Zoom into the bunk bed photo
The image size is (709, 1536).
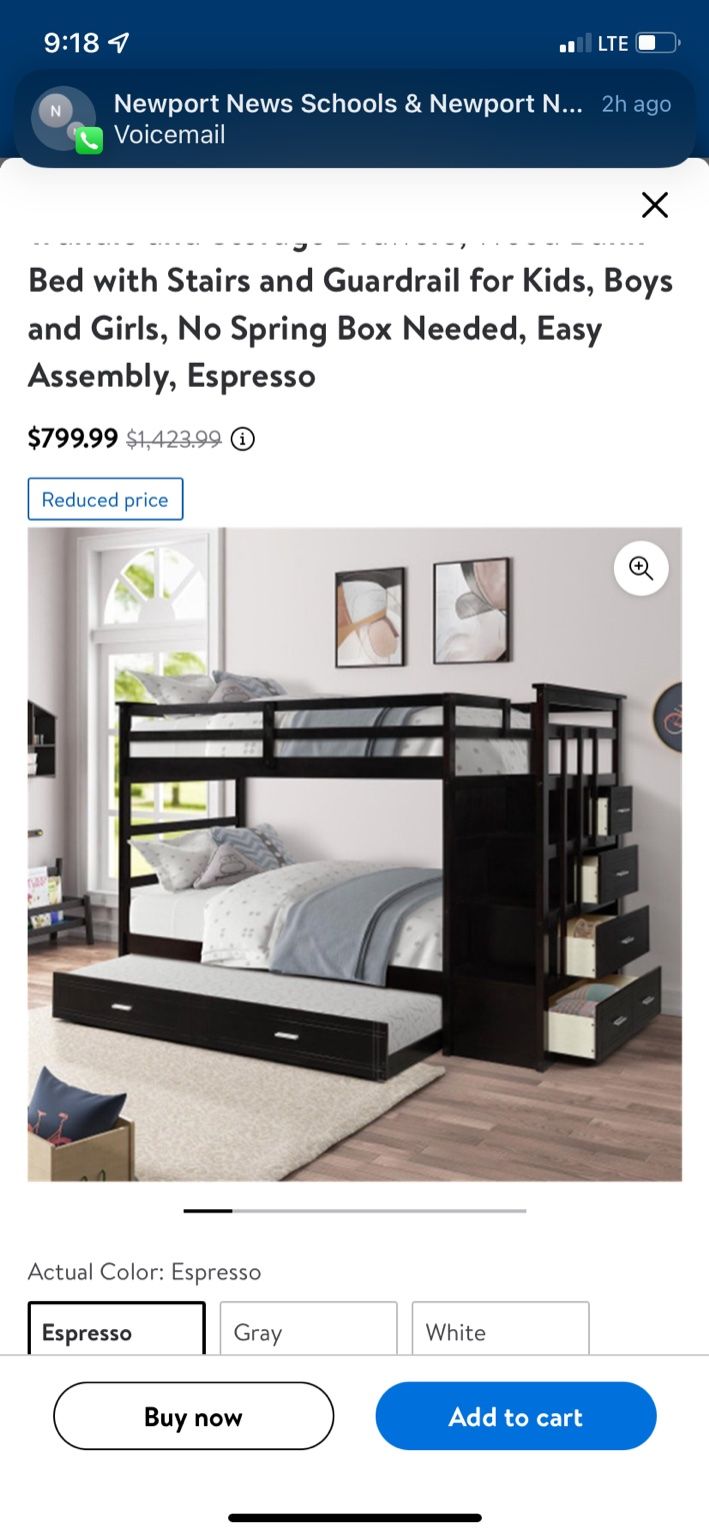640,568
